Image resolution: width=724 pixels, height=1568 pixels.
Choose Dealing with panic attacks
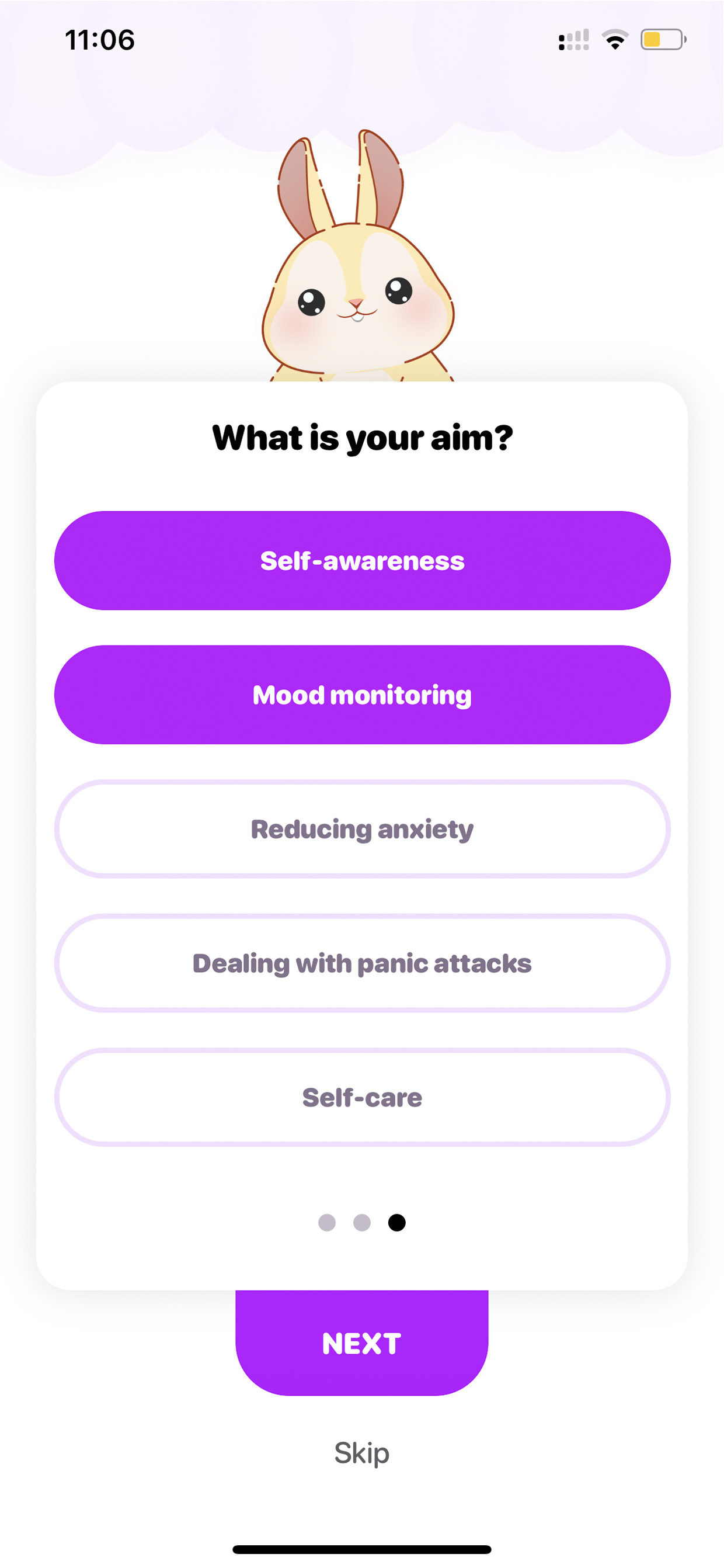(x=362, y=963)
